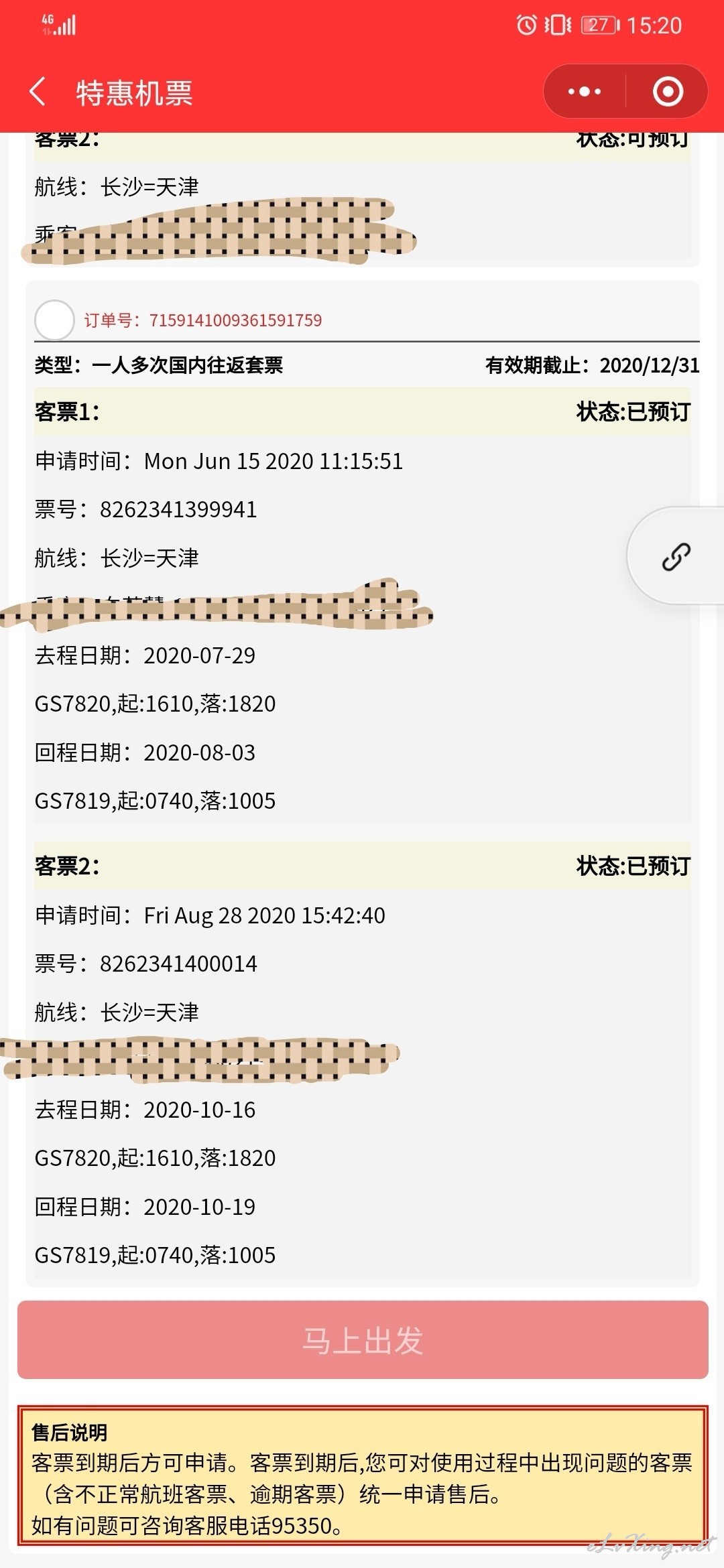
Task: Open the mini program three-dot menu
Action: (584, 92)
